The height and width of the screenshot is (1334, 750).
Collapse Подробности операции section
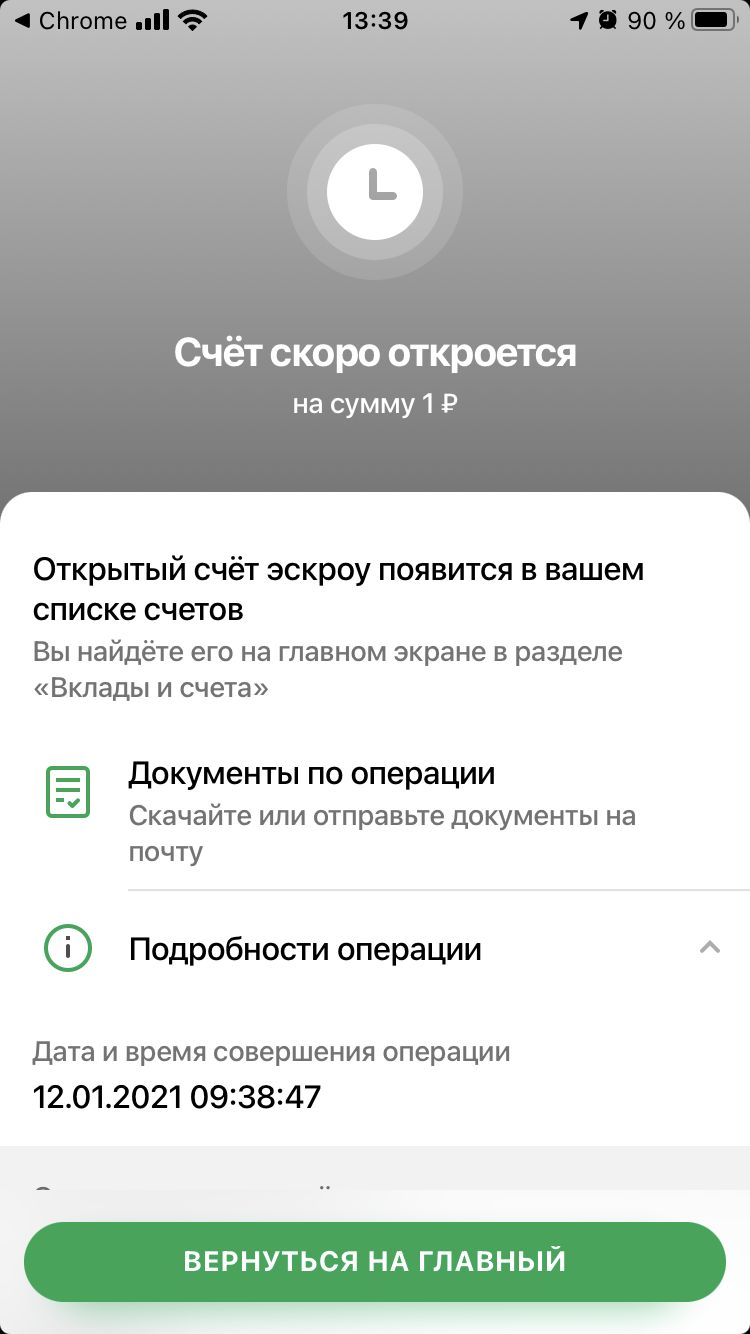(709, 948)
